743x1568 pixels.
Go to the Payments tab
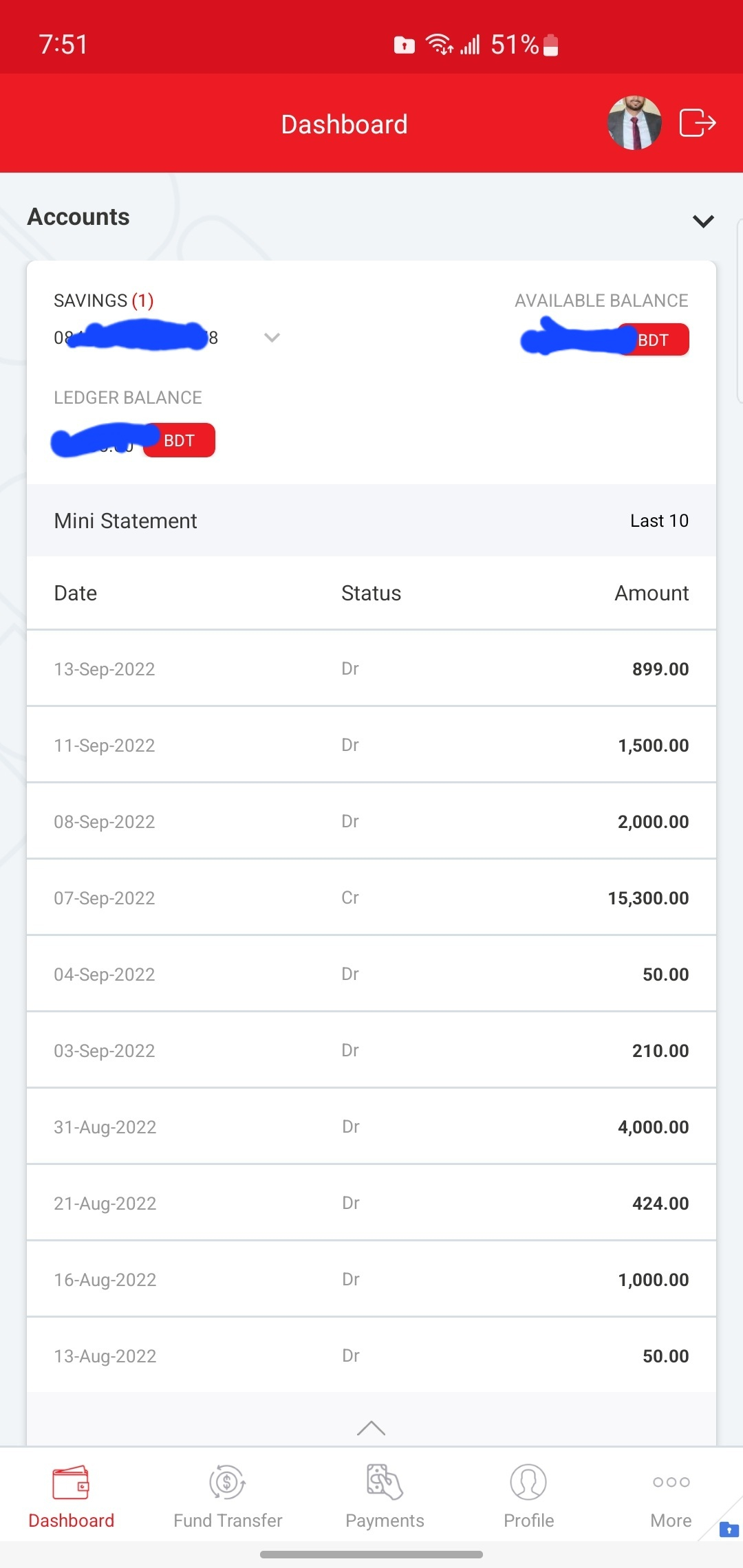(x=385, y=1496)
